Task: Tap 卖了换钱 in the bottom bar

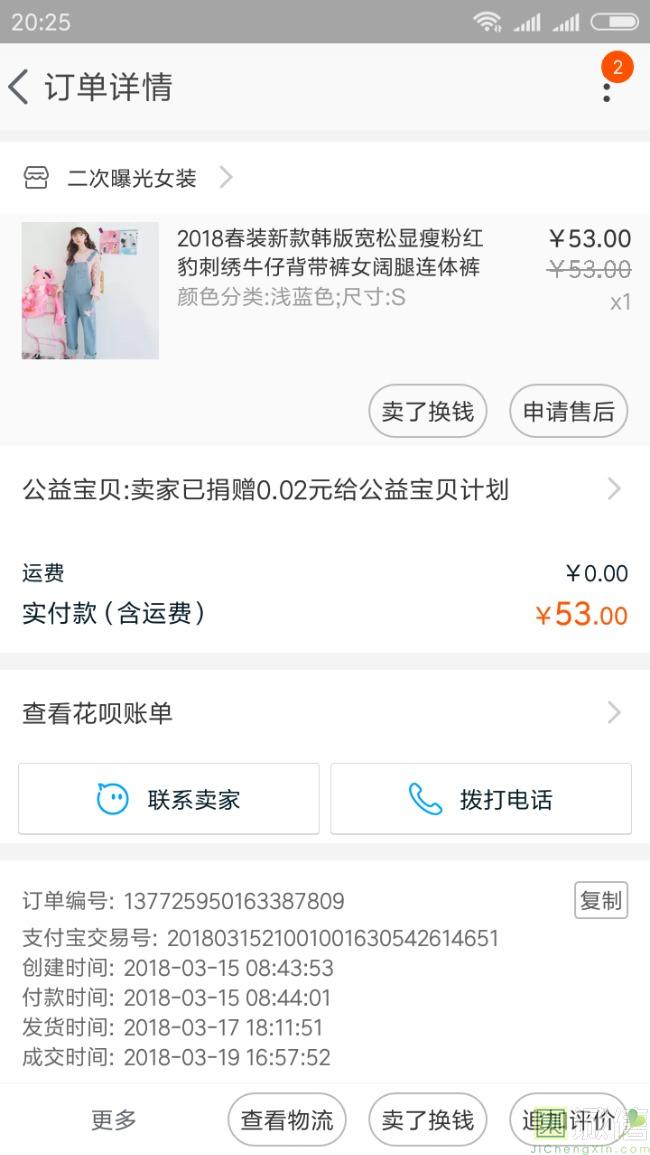Action: 428,1120
